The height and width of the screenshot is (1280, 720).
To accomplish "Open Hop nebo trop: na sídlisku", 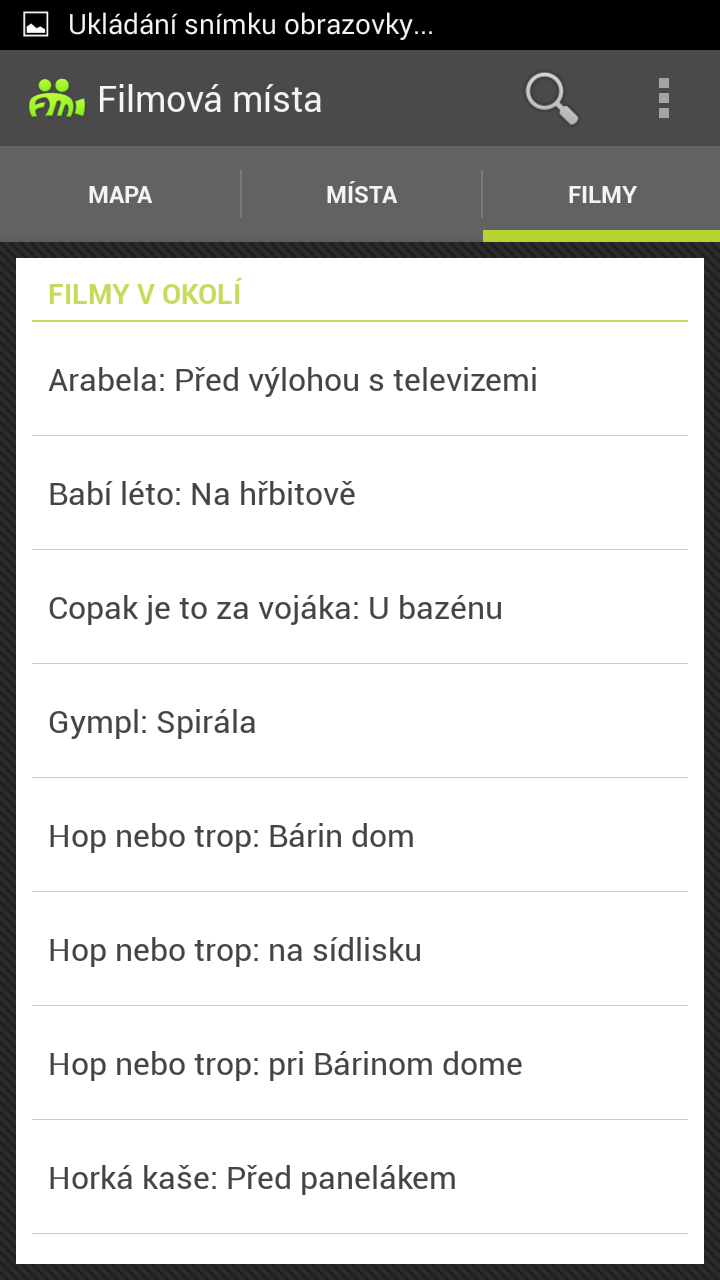I will click(x=360, y=949).
